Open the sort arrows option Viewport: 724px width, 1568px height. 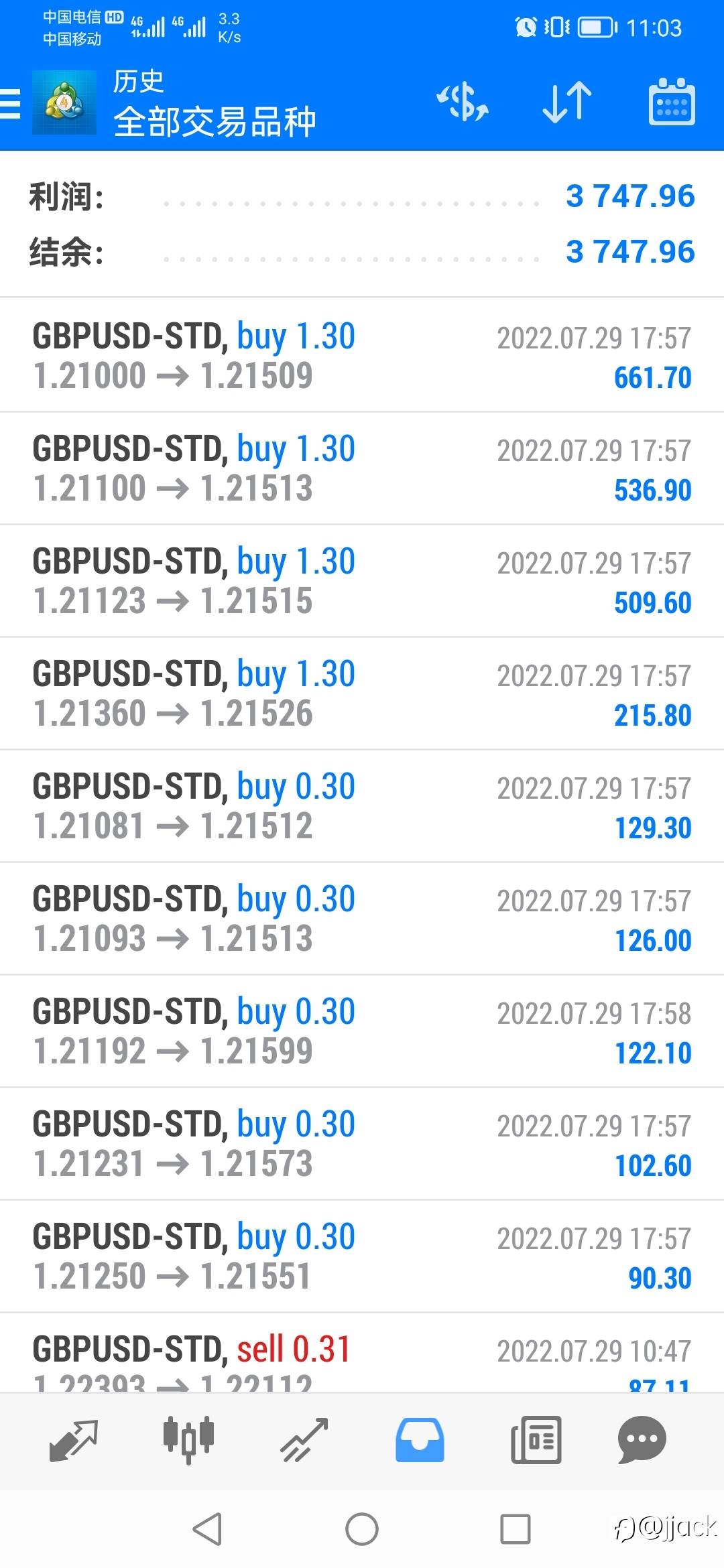point(567,103)
